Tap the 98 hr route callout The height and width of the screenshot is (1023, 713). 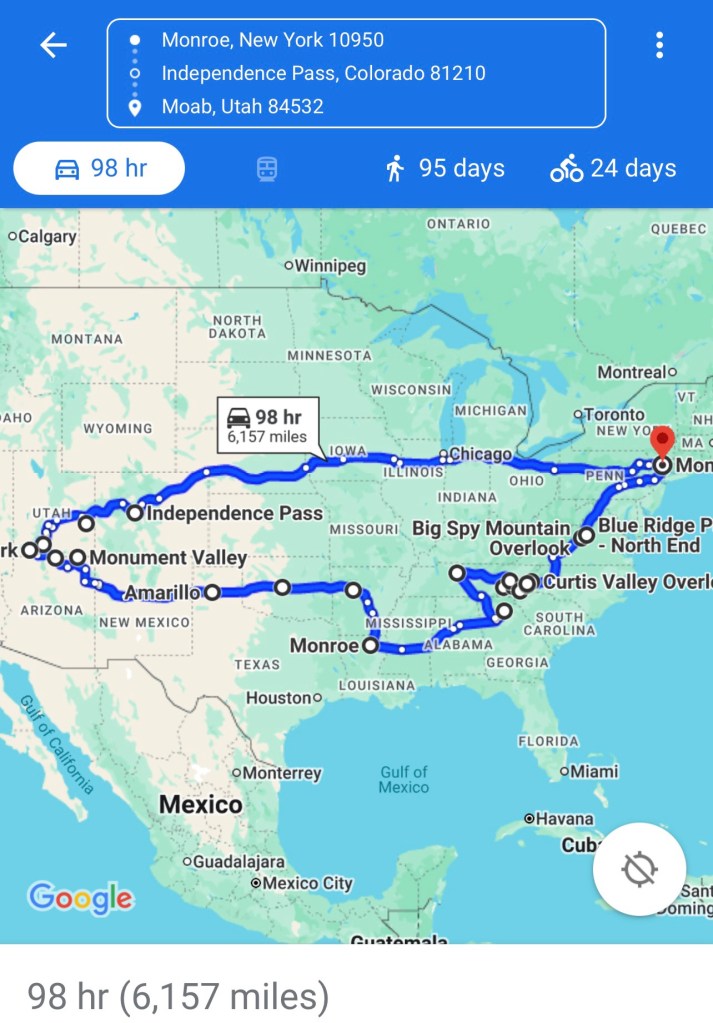point(266,426)
